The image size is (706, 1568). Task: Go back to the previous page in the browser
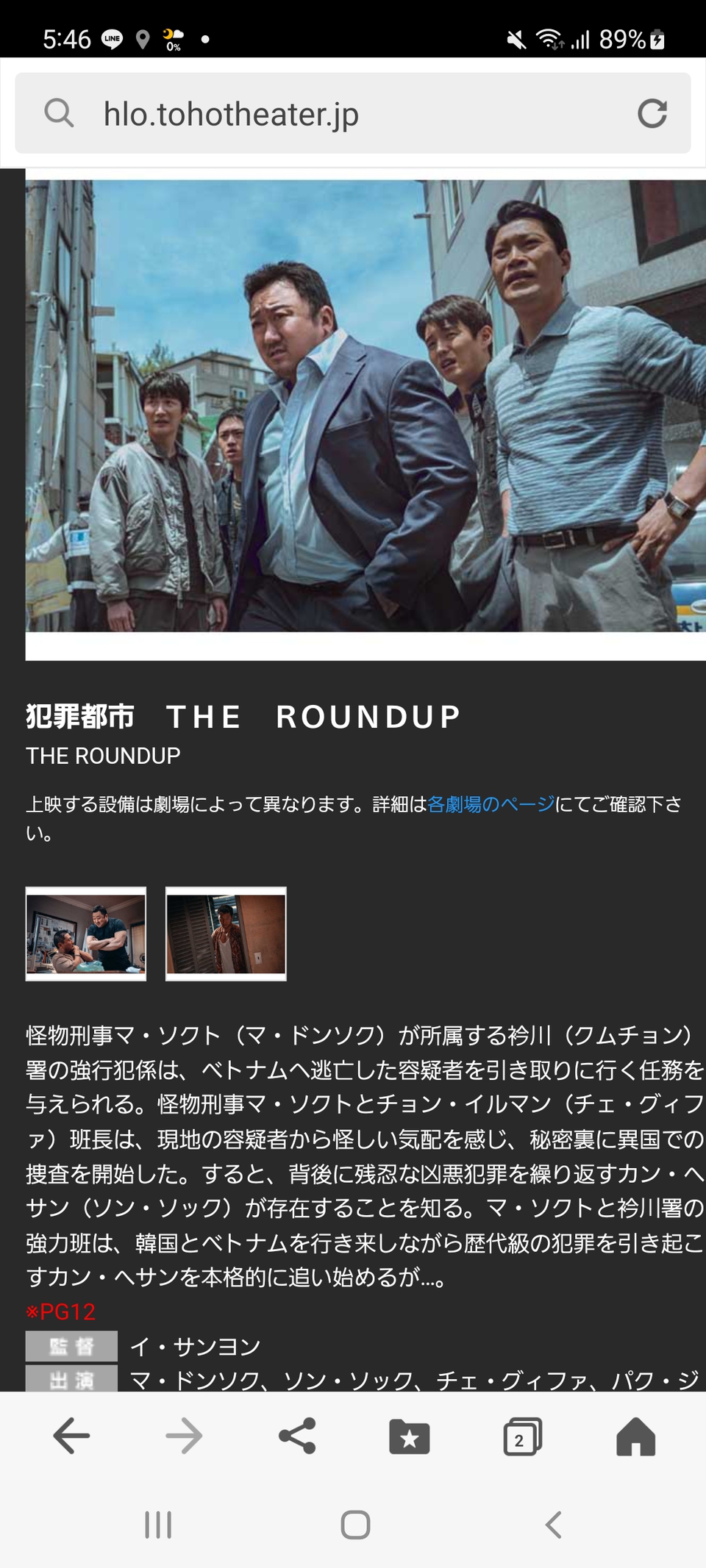(x=71, y=1436)
